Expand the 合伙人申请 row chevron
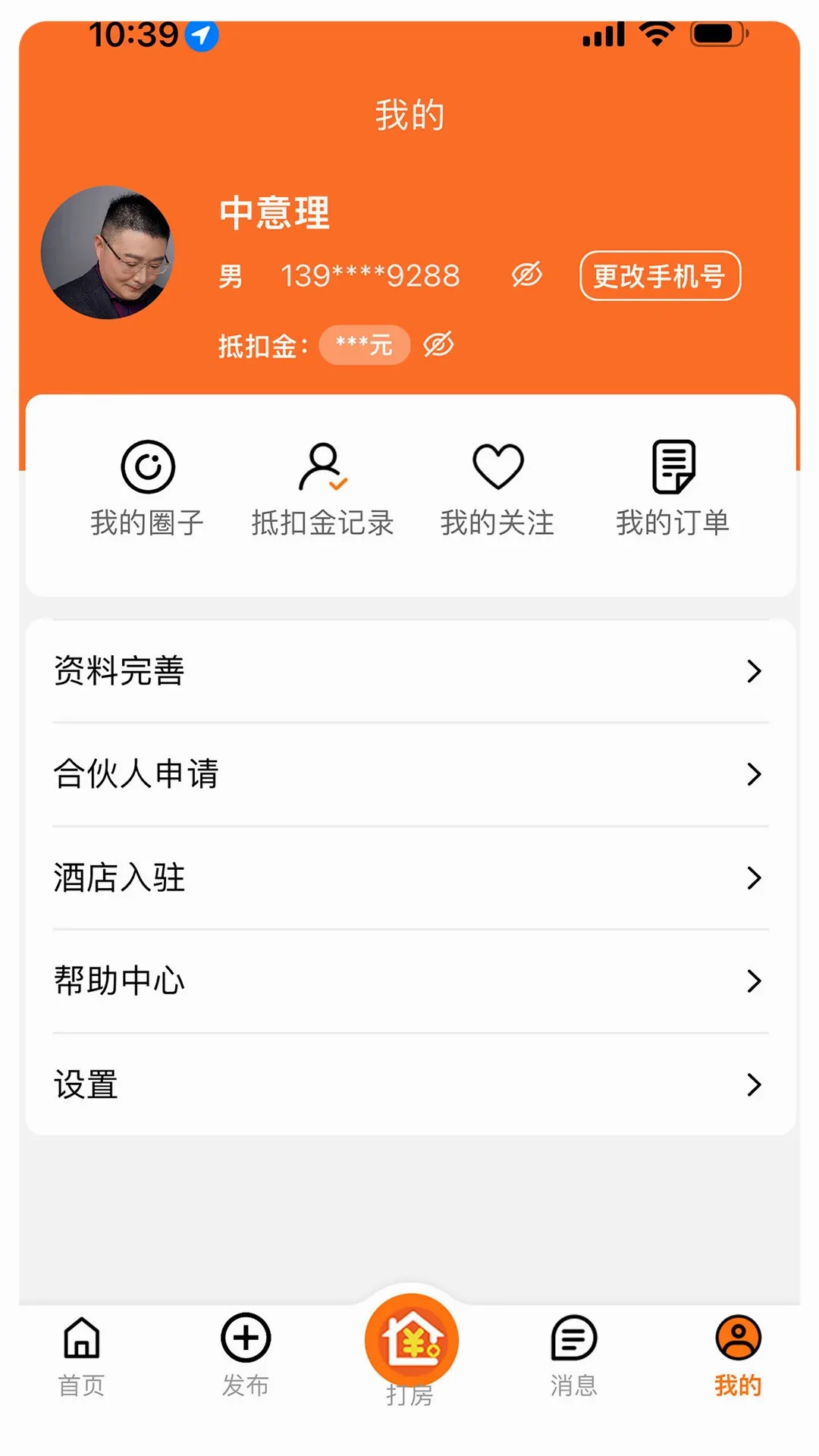This screenshot has height=1456, width=819. point(754,774)
